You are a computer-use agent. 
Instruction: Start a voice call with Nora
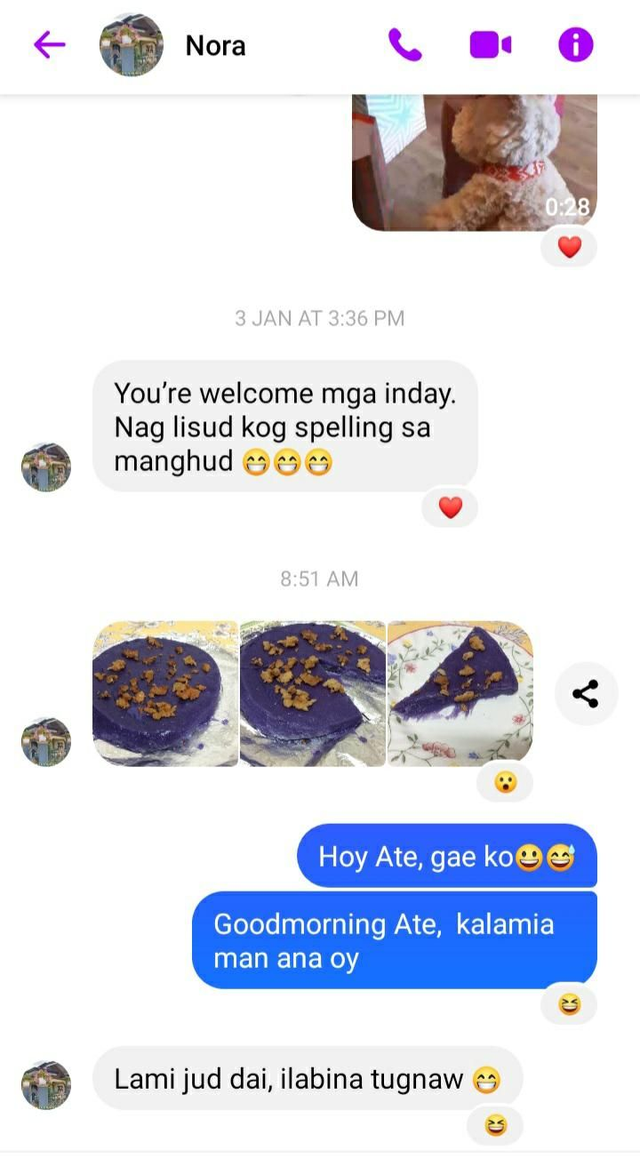(405, 45)
